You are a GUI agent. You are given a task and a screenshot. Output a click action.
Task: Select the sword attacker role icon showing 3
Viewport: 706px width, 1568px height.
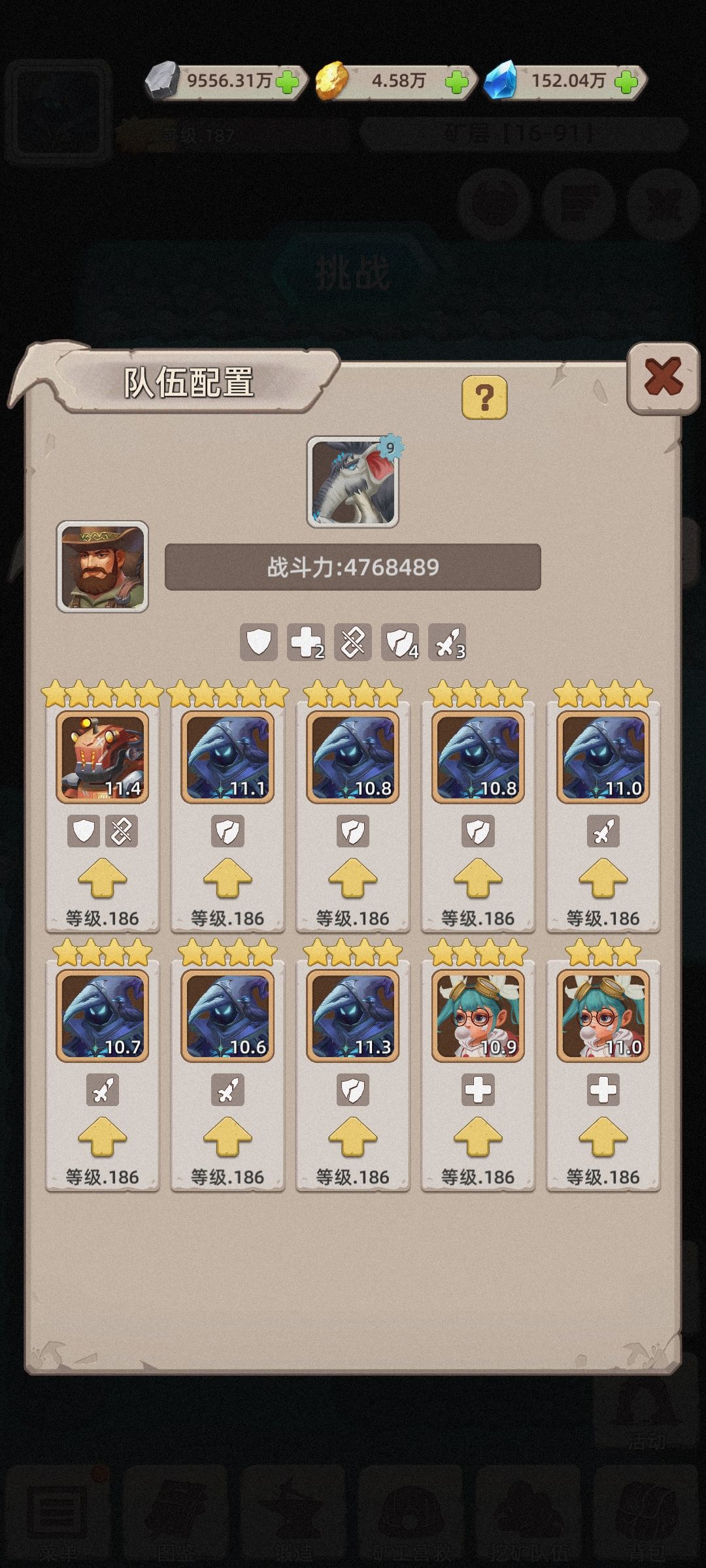tap(448, 644)
